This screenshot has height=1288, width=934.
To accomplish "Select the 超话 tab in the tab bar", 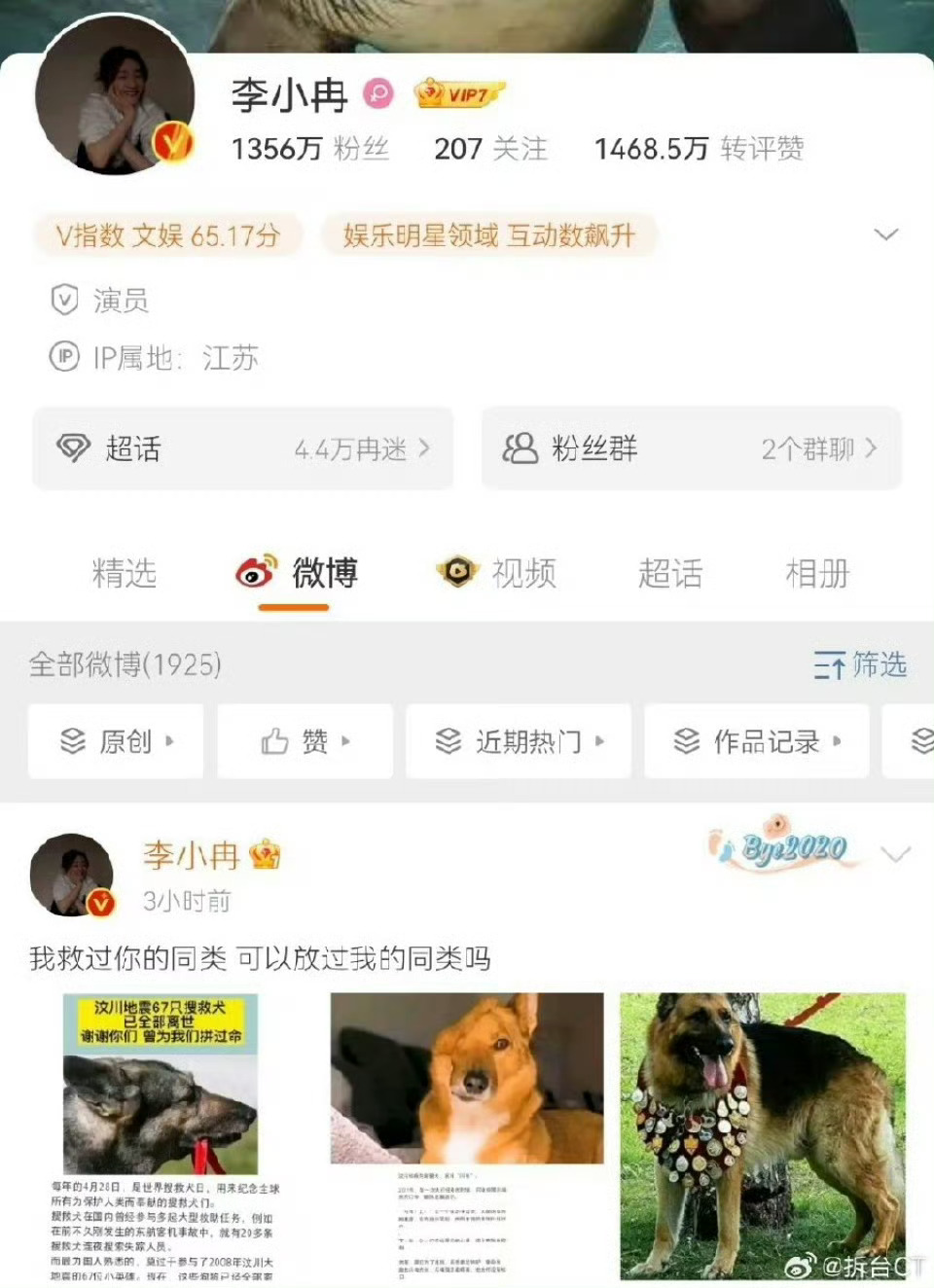I will pyautogui.click(x=669, y=573).
